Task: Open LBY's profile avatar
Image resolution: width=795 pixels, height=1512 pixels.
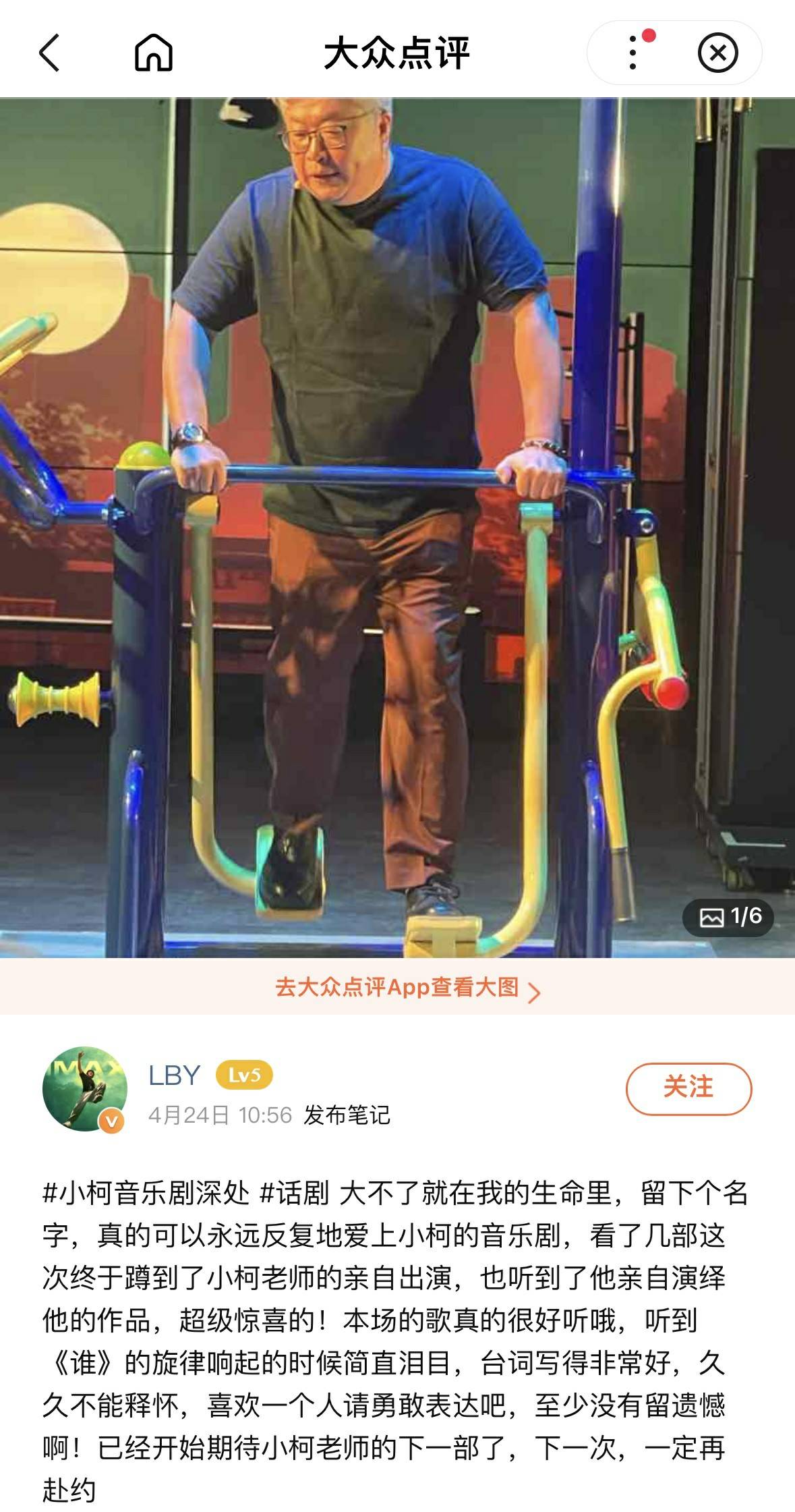Action: click(84, 1088)
